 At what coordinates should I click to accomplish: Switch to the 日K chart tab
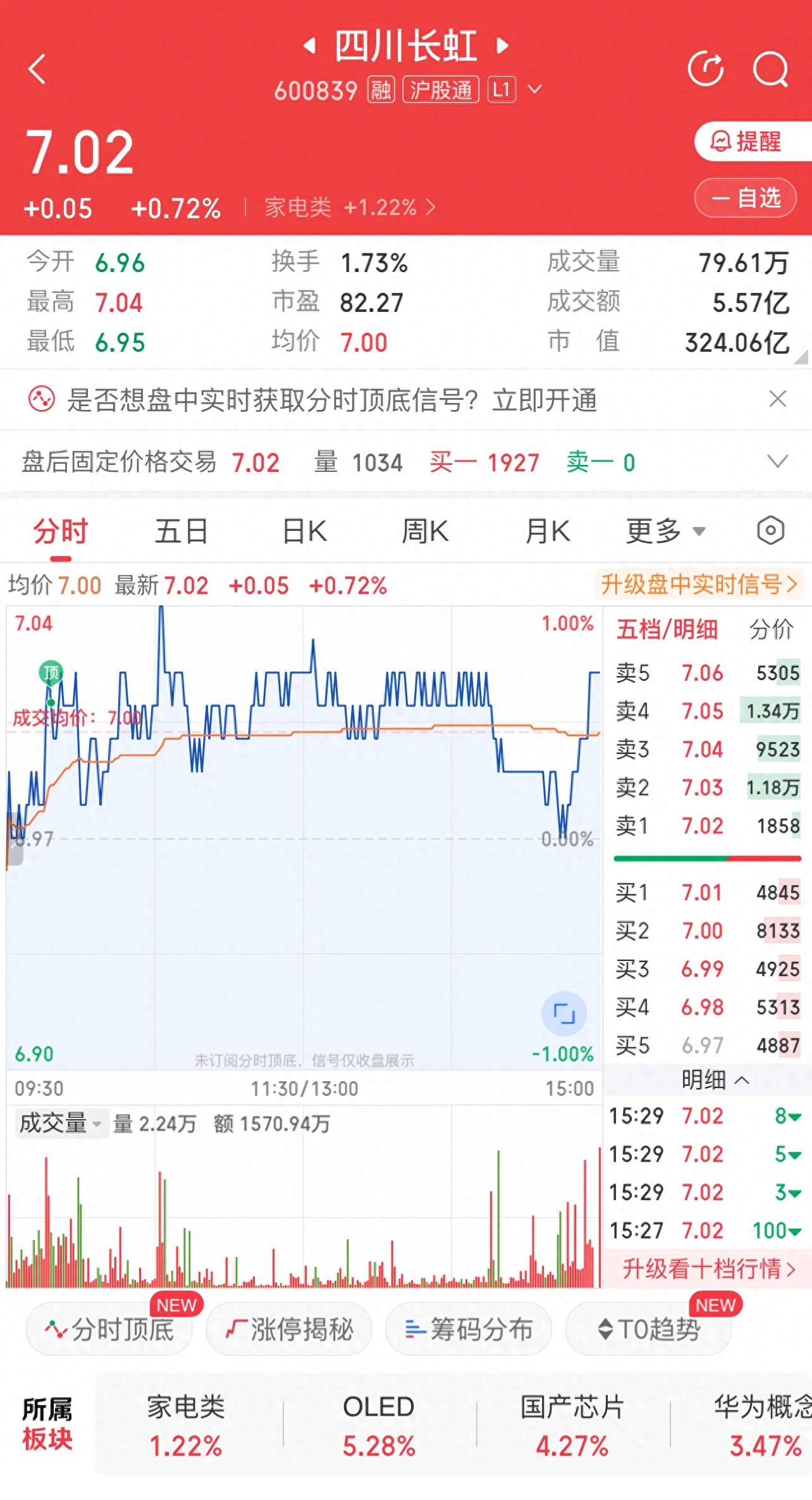click(304, 531)
